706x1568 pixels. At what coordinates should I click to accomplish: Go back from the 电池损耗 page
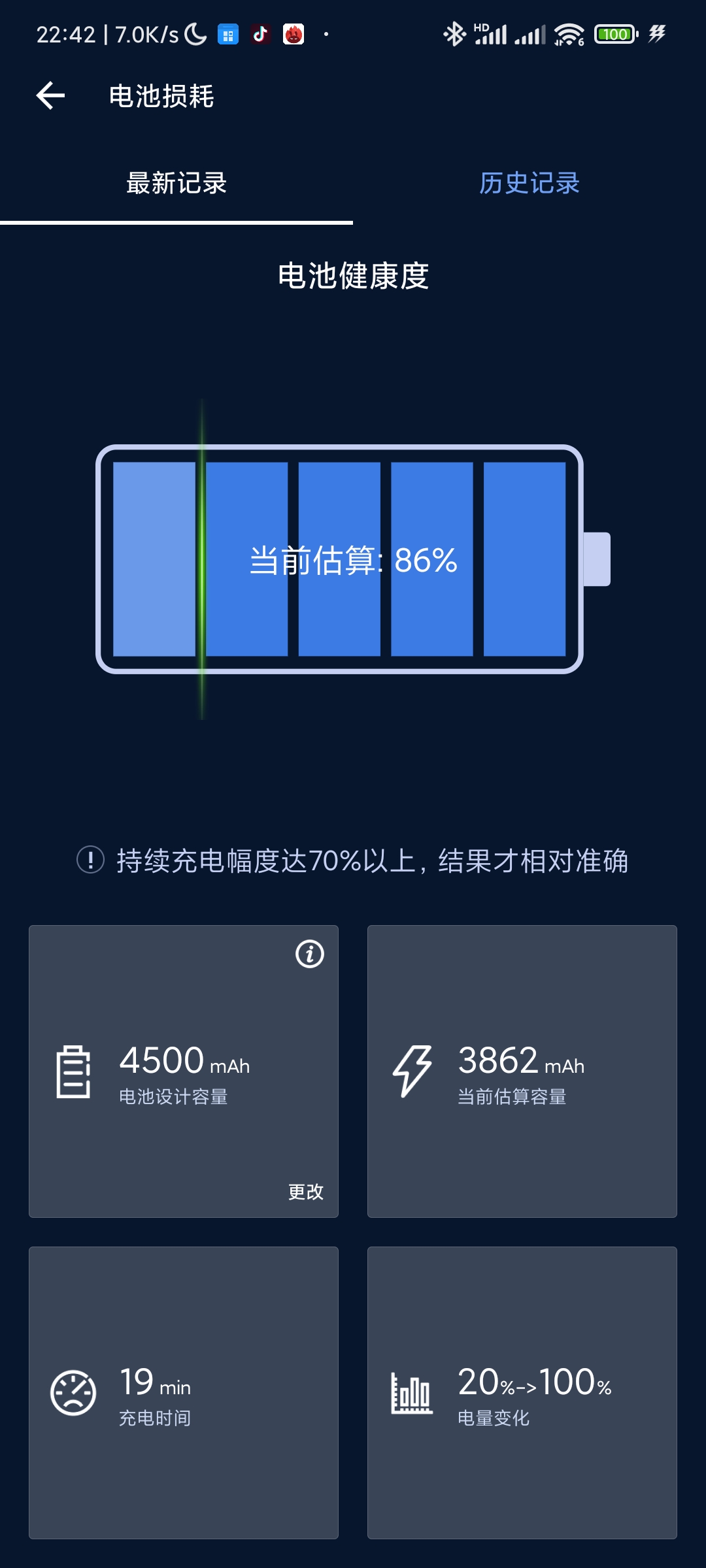[x=50, y=96]
